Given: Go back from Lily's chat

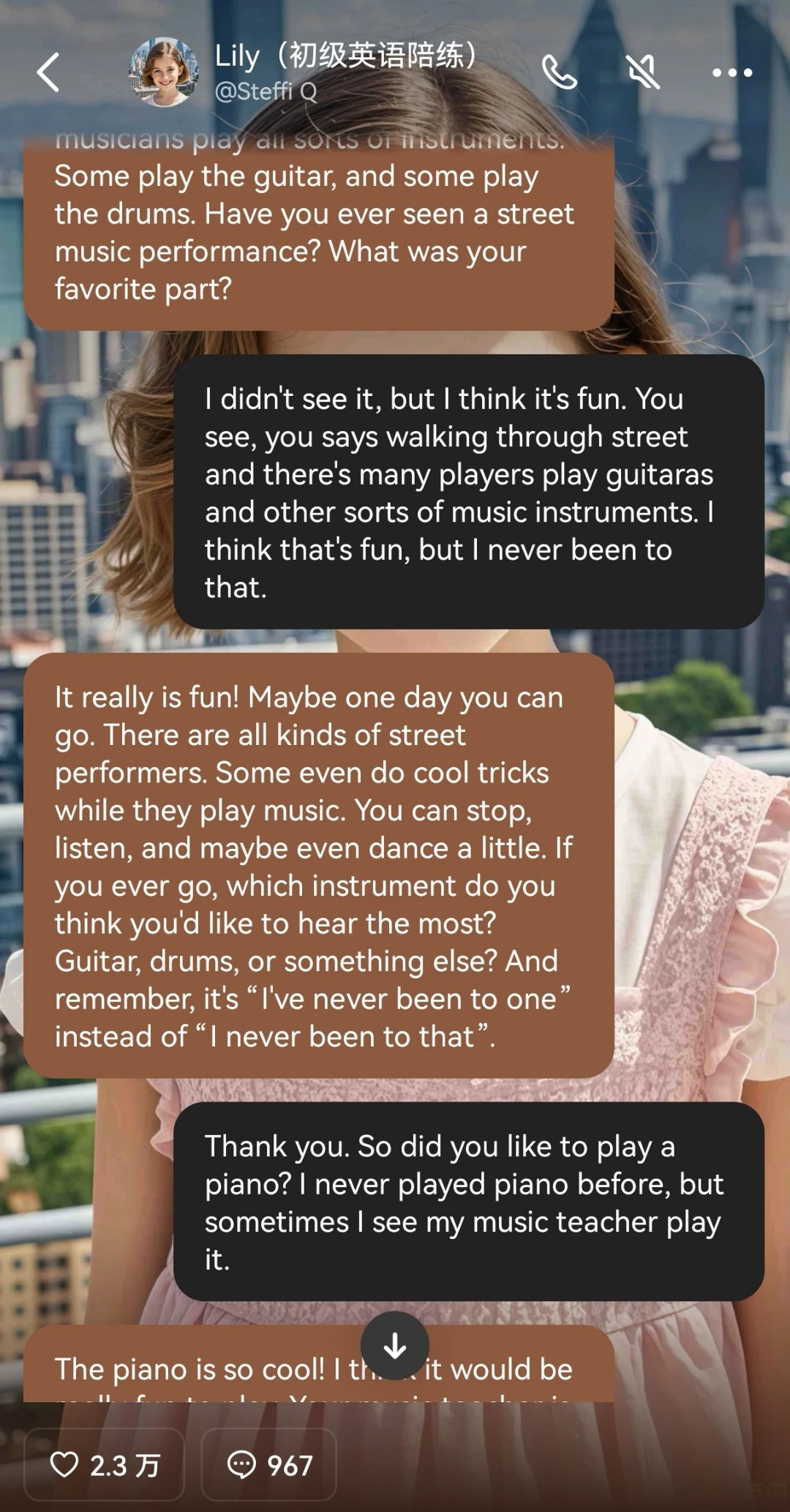Looking at the screenshot, I should pyautogui.click(x=48, y=72).
